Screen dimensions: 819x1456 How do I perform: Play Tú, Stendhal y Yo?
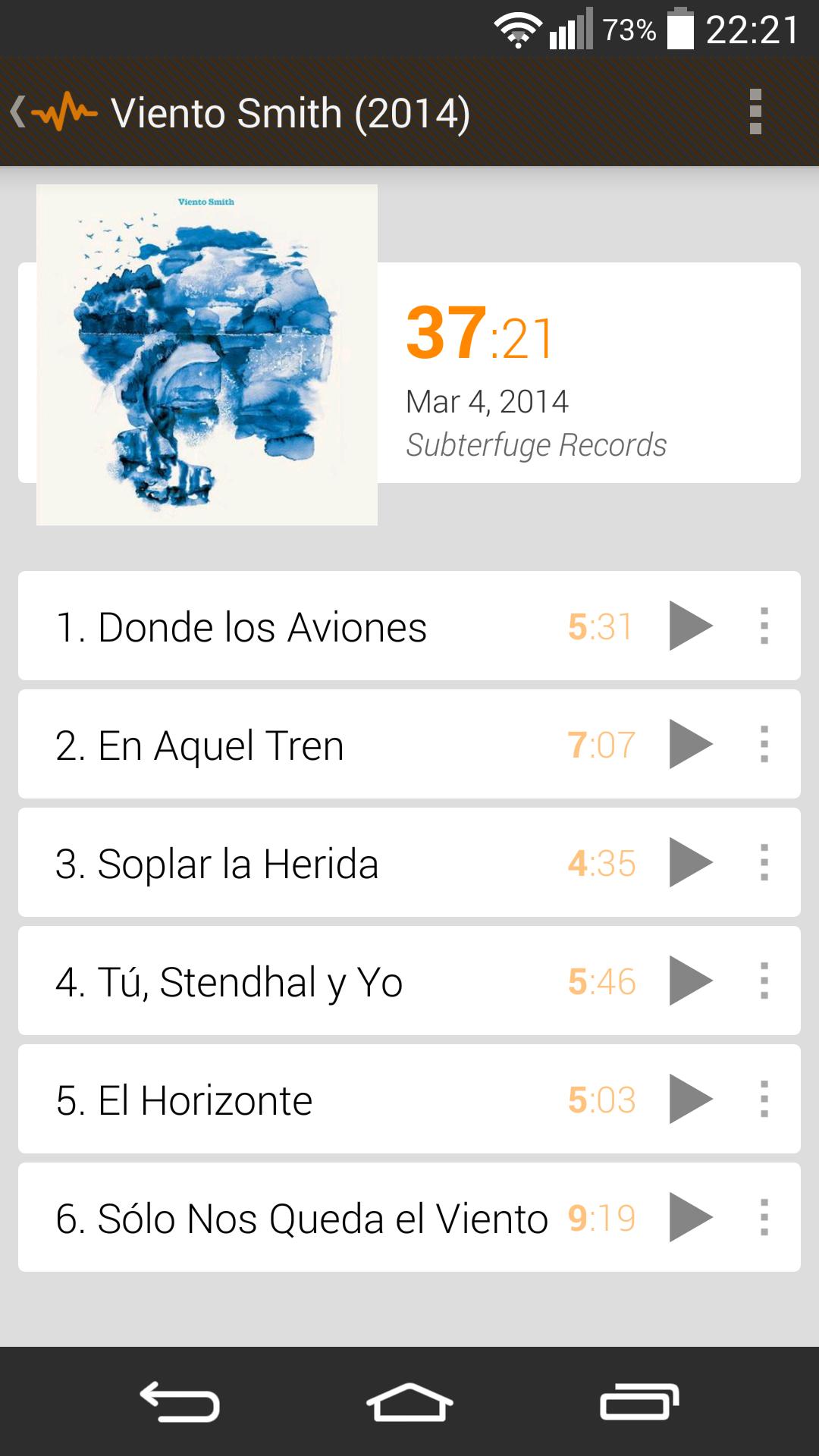coord(690,981)
